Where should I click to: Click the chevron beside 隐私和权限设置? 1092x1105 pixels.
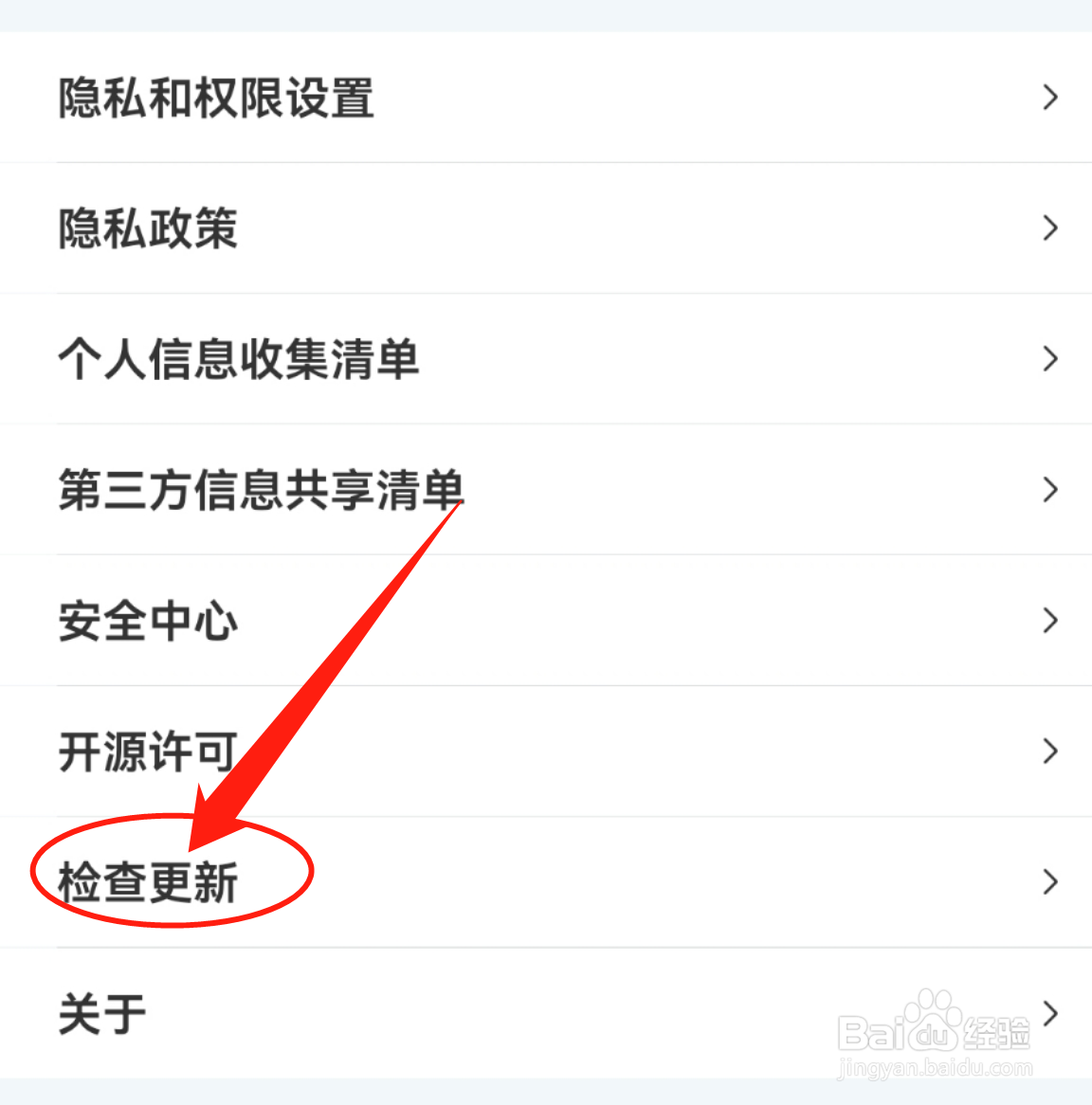point(1050,98)
